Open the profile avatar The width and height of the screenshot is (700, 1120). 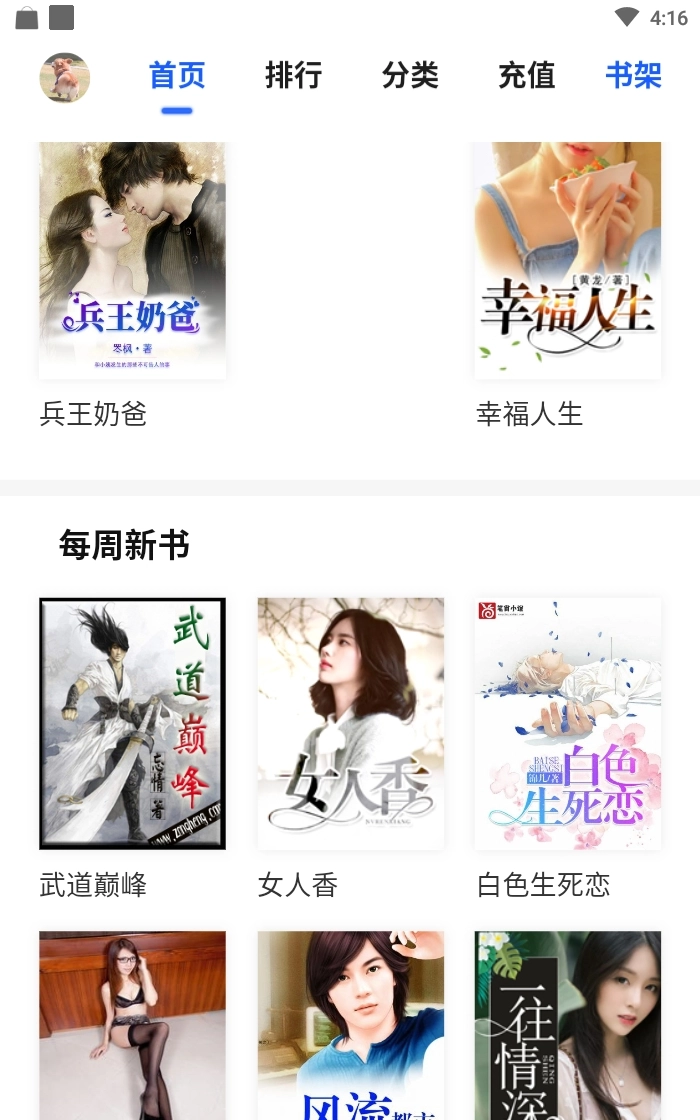65,77
